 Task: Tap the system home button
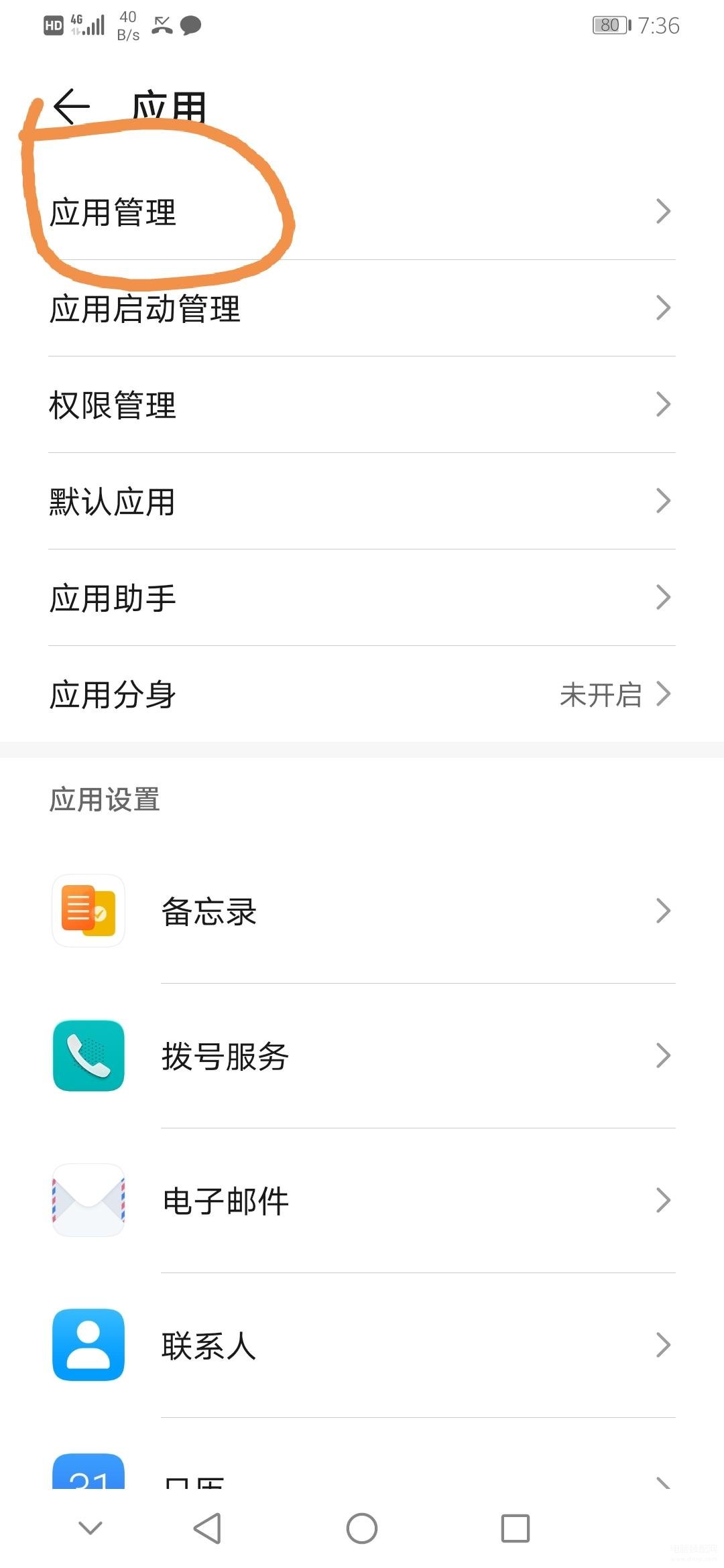(362, 1528)
